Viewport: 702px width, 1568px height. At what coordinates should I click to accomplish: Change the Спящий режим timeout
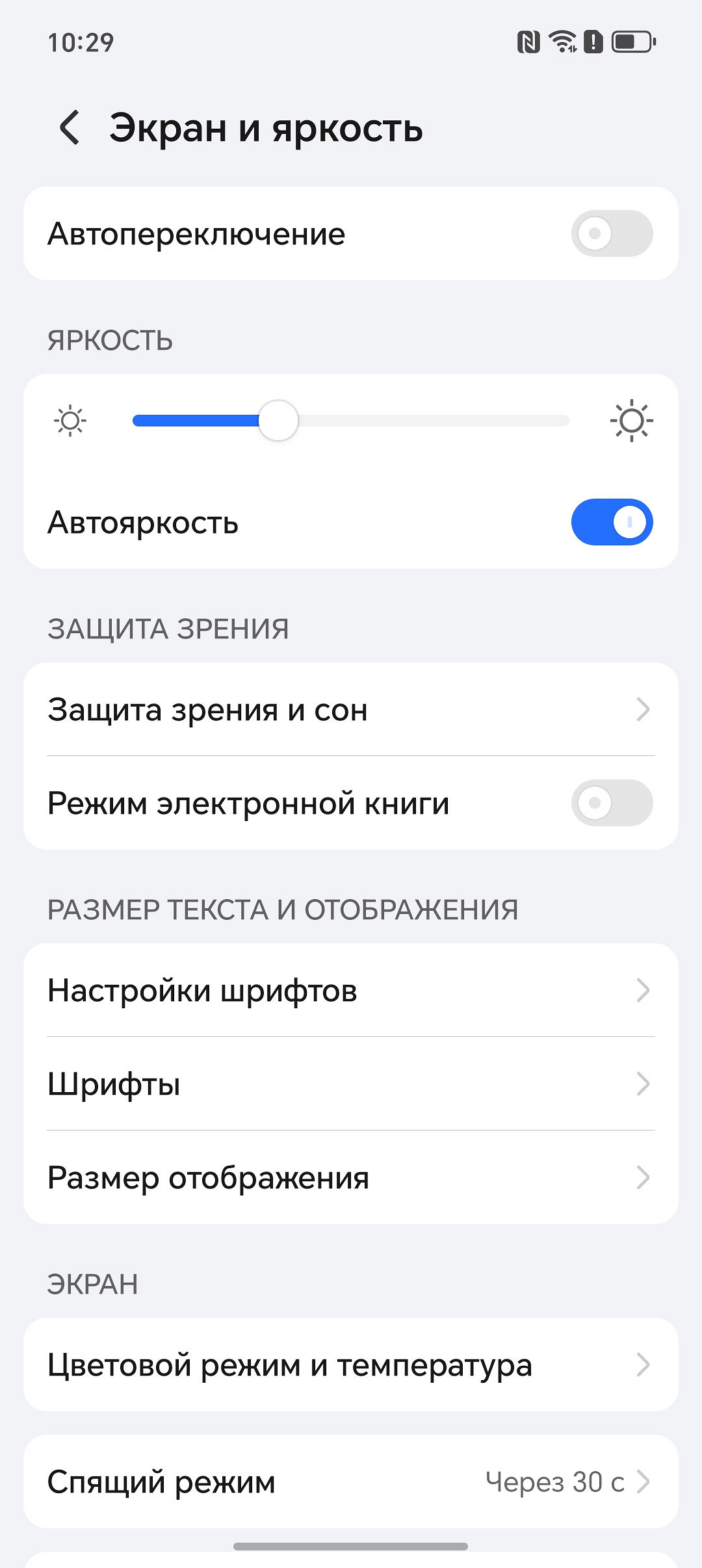(x=351, y=1482)
